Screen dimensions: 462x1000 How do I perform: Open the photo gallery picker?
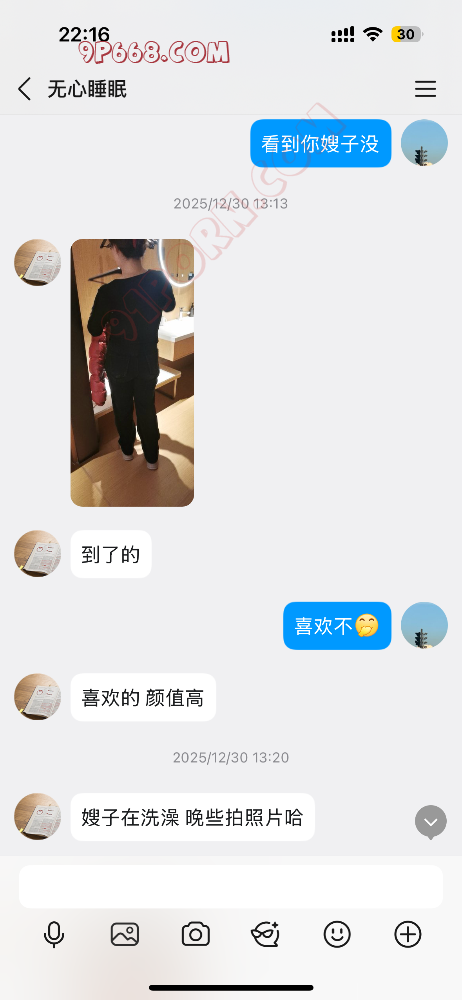[x=124, y=934]
